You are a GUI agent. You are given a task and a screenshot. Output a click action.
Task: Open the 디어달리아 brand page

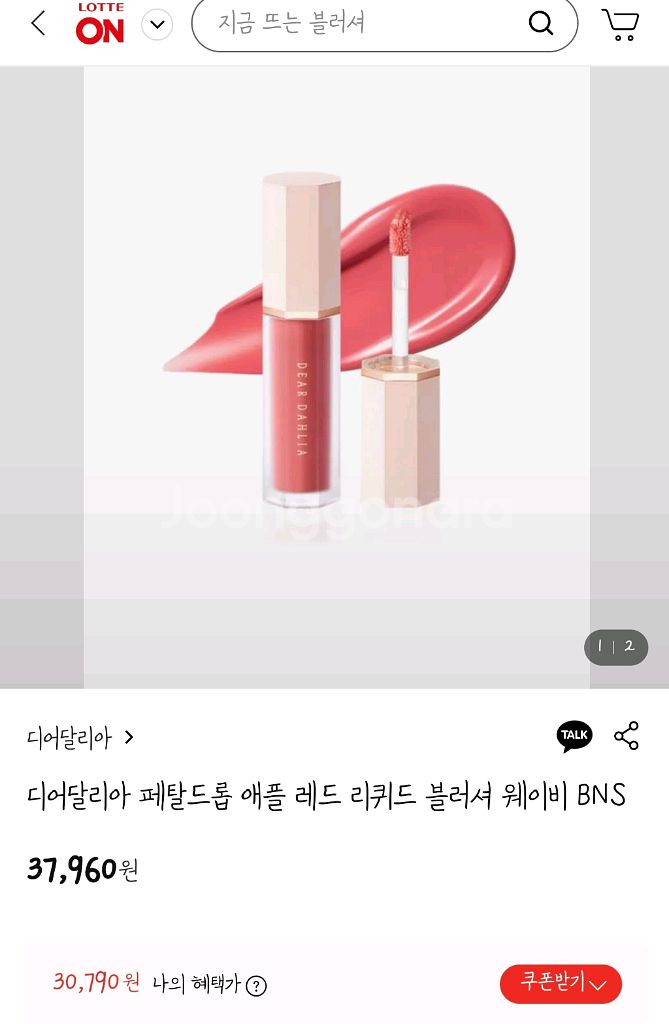[x=80, y=738]
